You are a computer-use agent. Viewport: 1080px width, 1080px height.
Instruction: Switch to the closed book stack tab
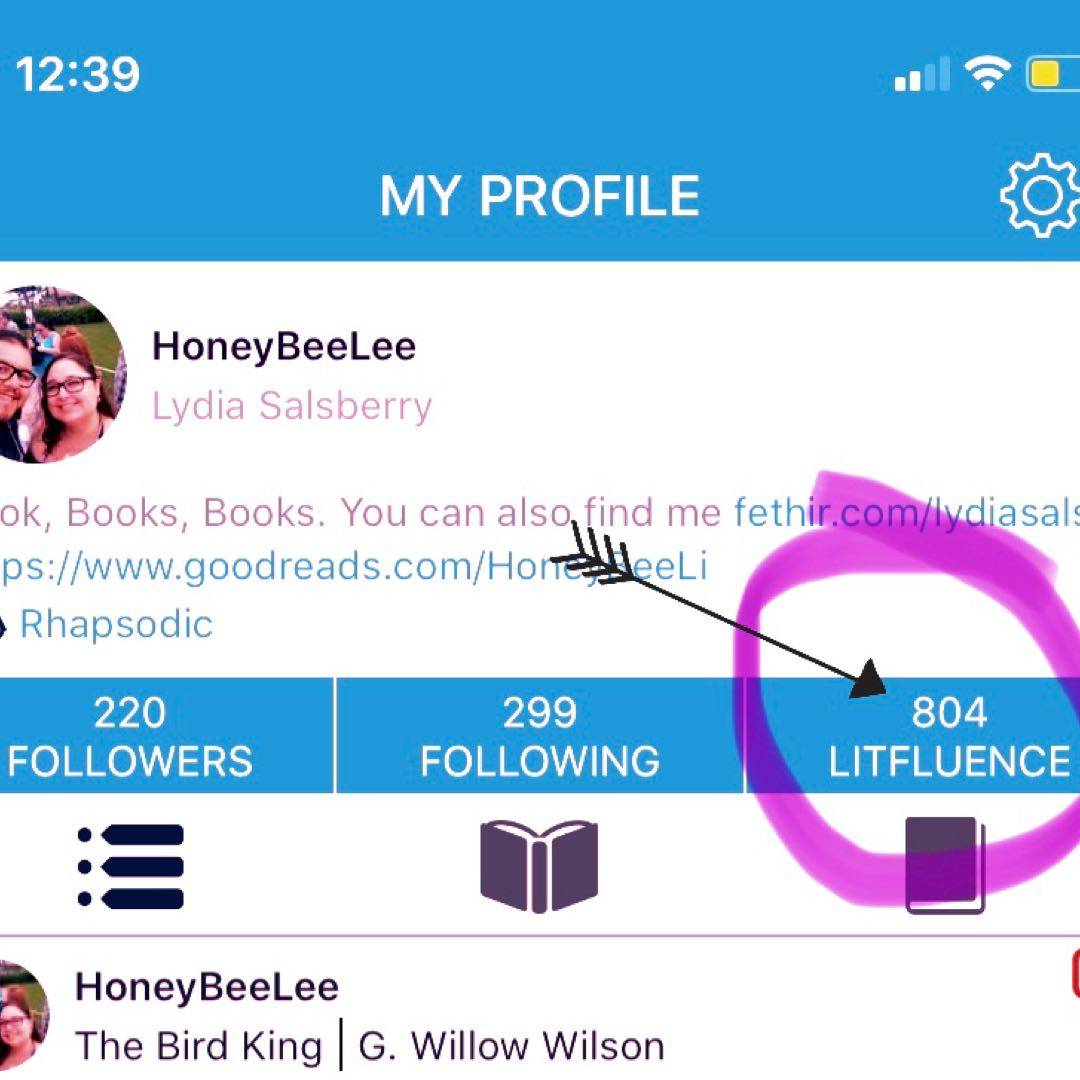(945, 864)
